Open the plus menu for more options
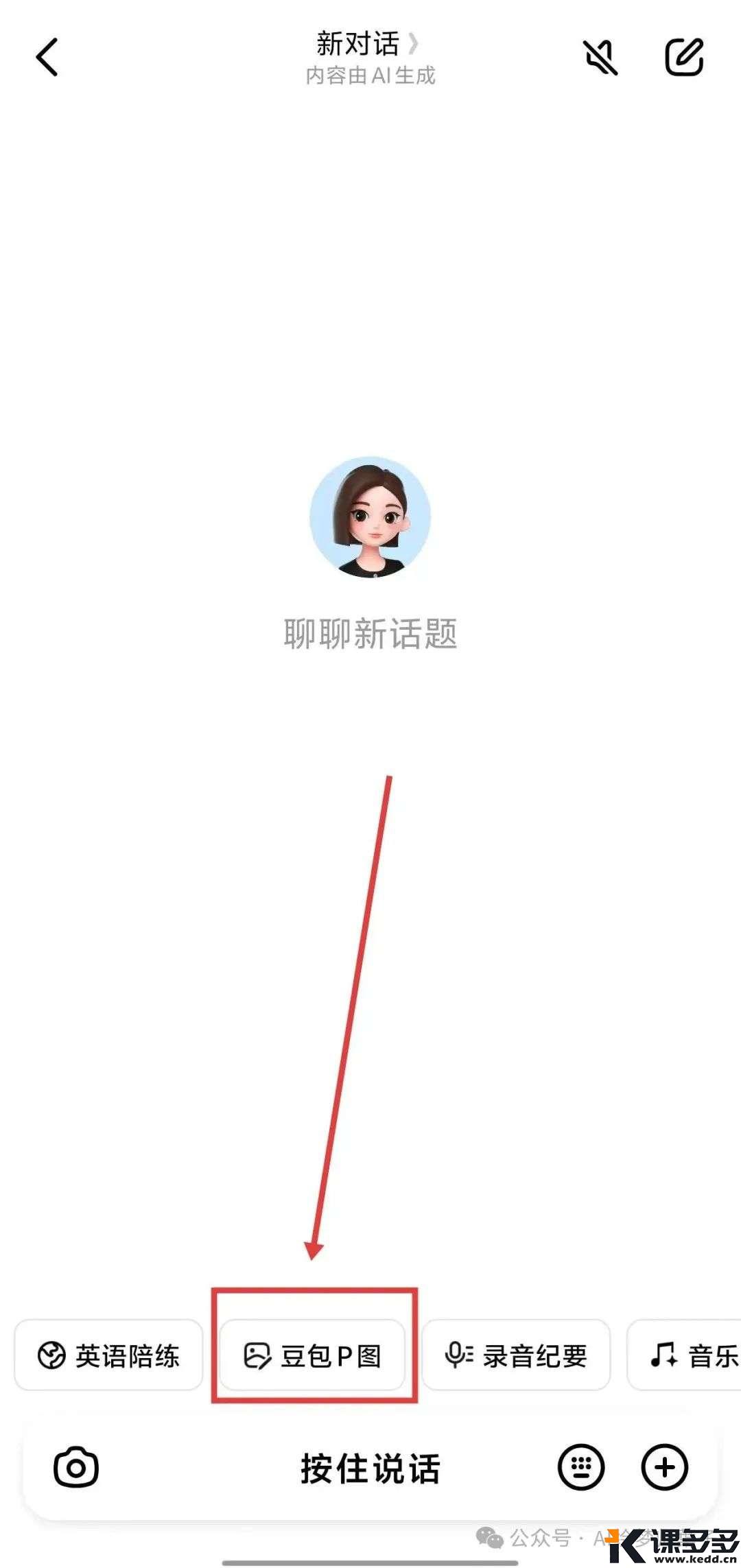This screenshot has width=741, height=1568. click(x=664, y=1468)
